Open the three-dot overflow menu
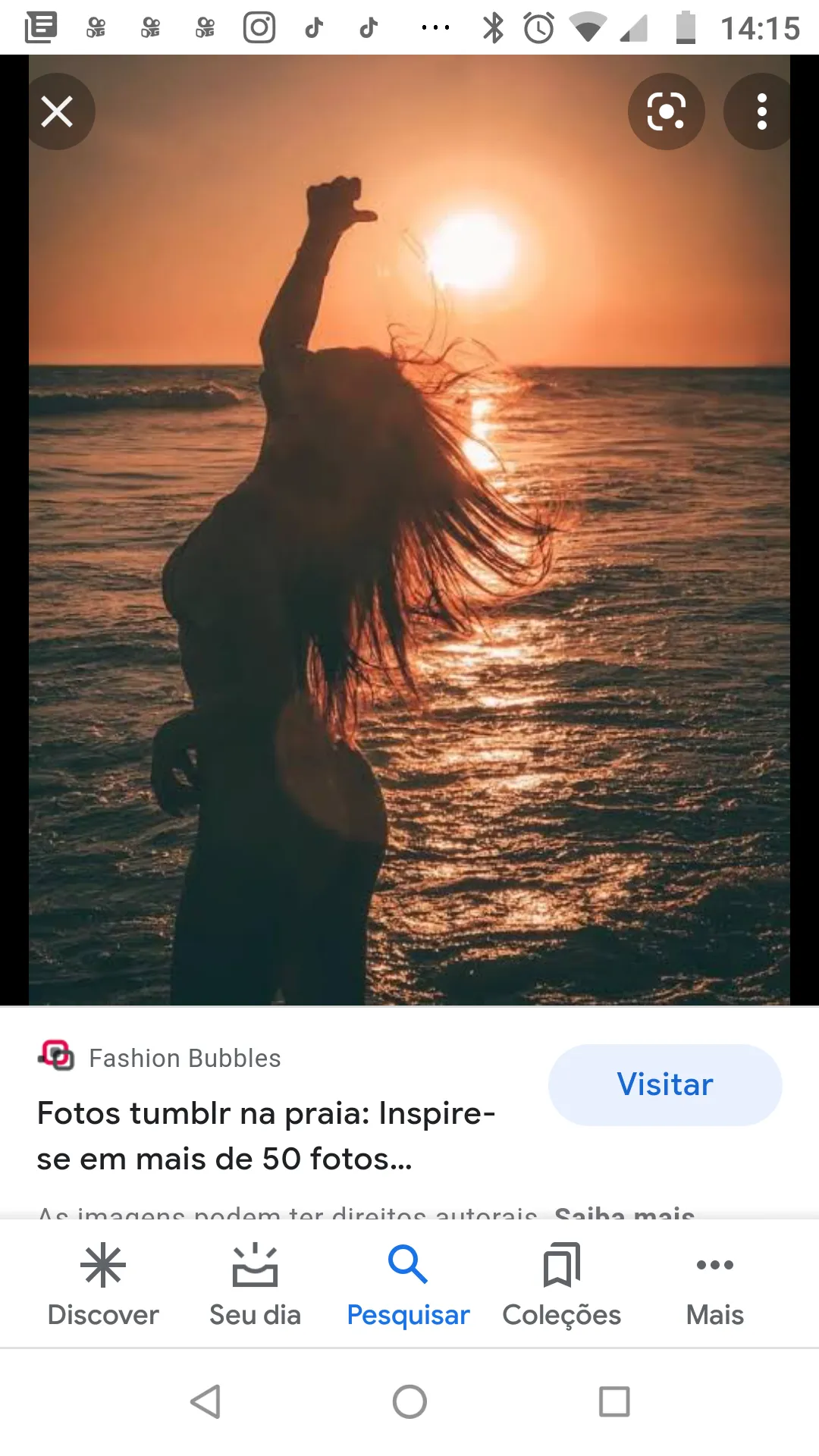819x1456 pixels. (x=759, y=111)
